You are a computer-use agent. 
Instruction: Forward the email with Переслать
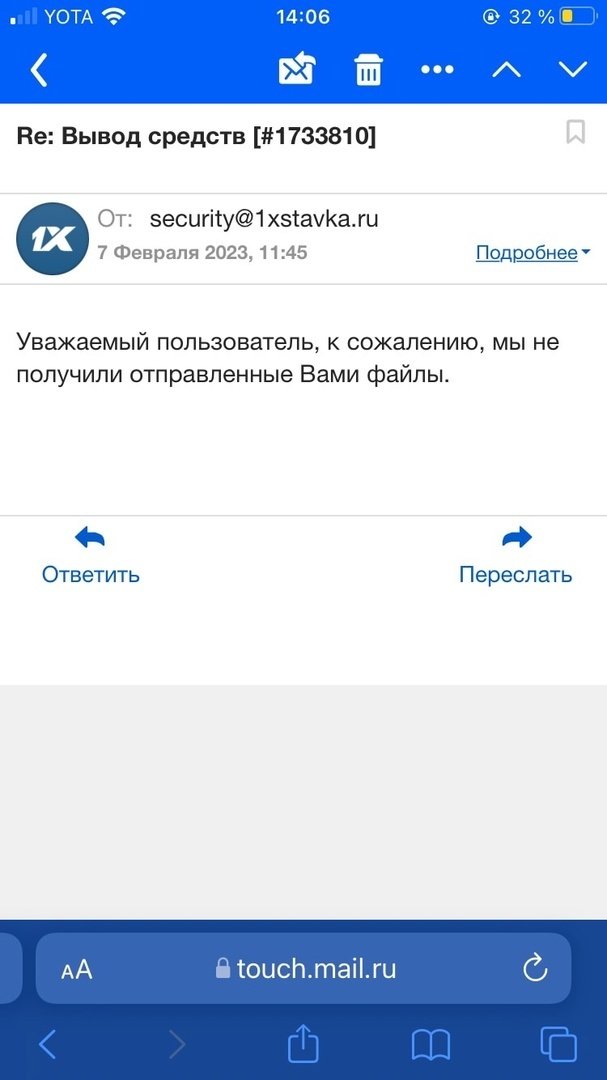pyautogui.click(x=515, y=556)
